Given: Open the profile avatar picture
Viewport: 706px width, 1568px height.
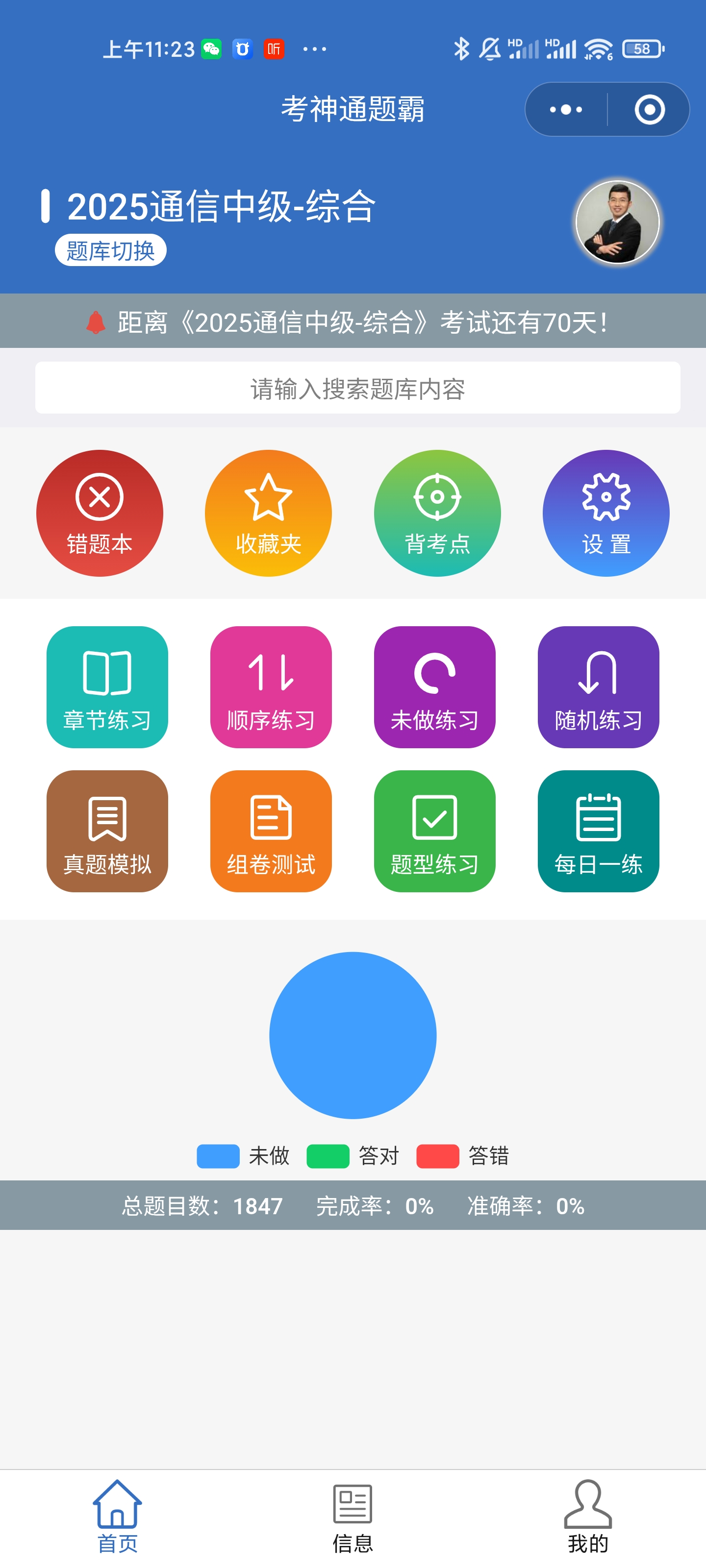Looking at the screenshot, I should coord(617,221).
